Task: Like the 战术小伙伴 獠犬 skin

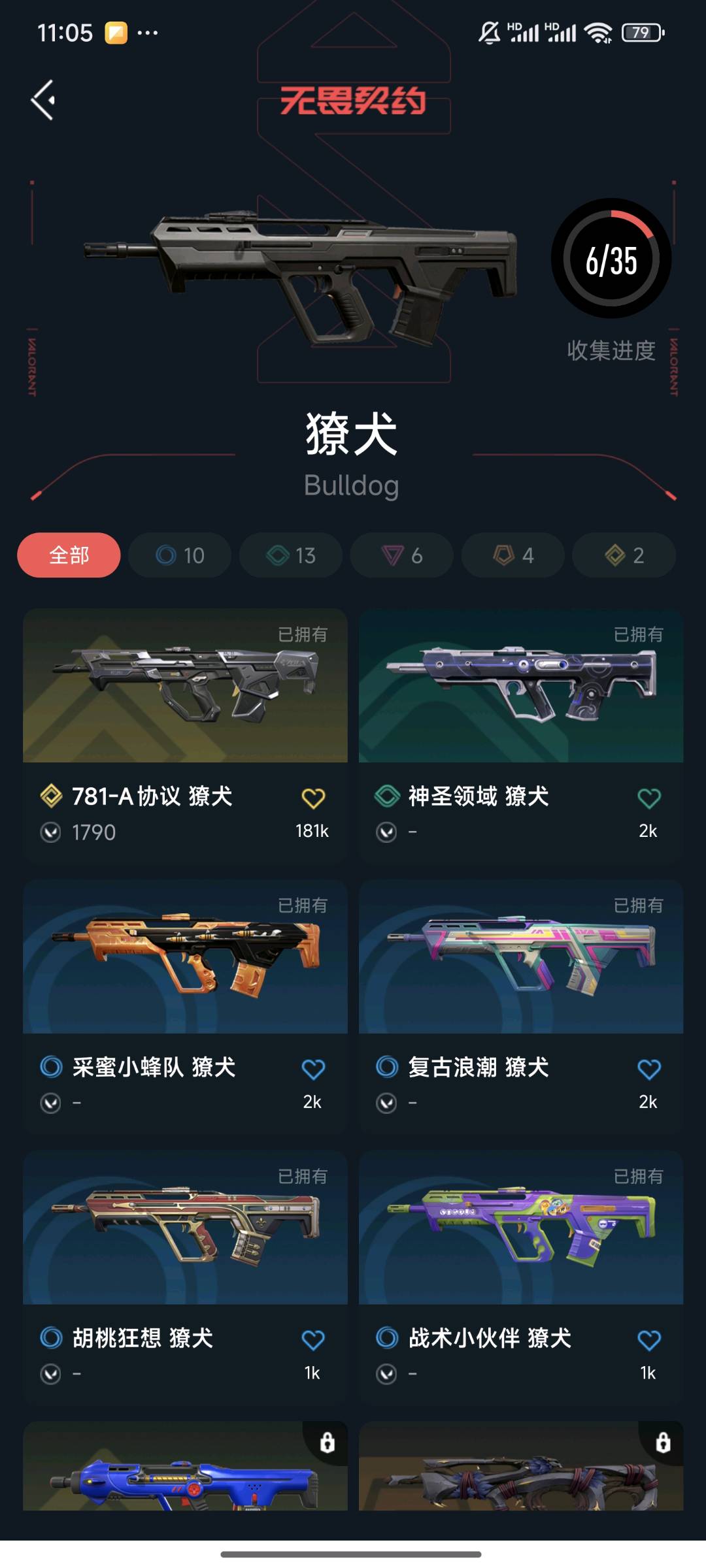Action: click(648, 1340)
